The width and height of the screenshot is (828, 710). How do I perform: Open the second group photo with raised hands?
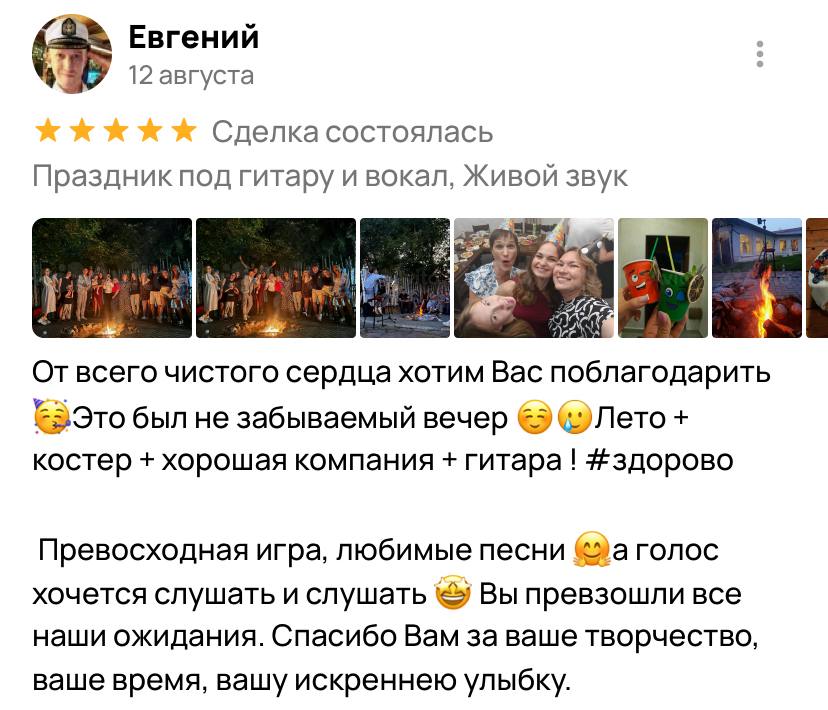pos(276,278)
